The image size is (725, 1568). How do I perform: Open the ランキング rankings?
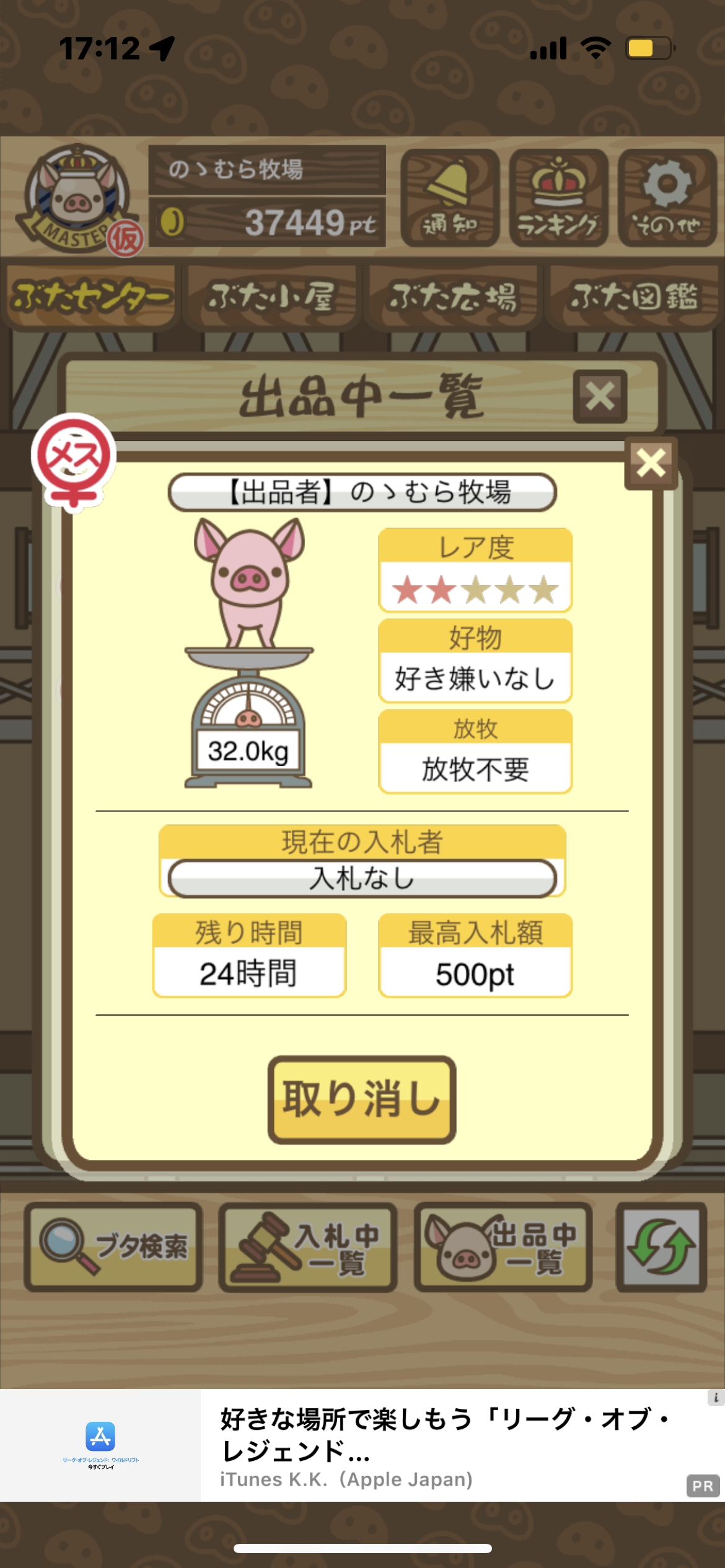(558, 198)
